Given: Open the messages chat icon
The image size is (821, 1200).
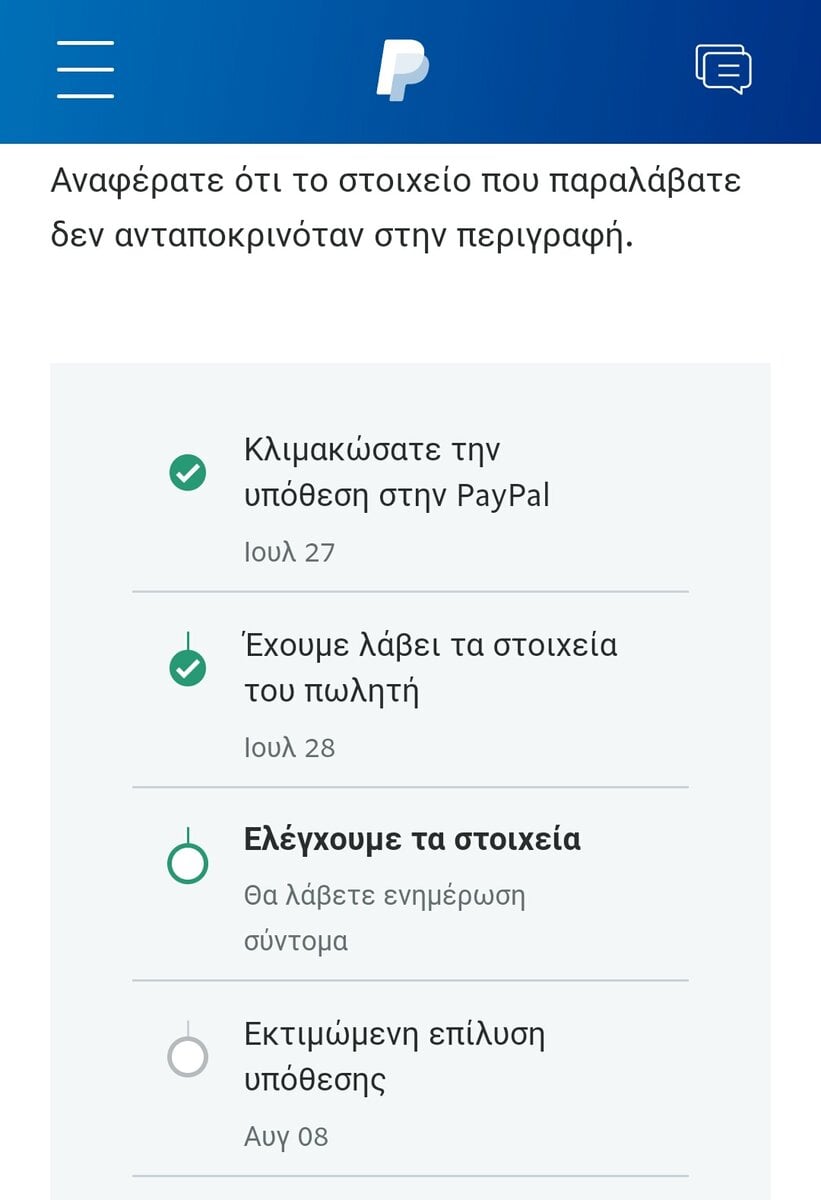Looking at the screenshot, I should [x=723, y=70].
